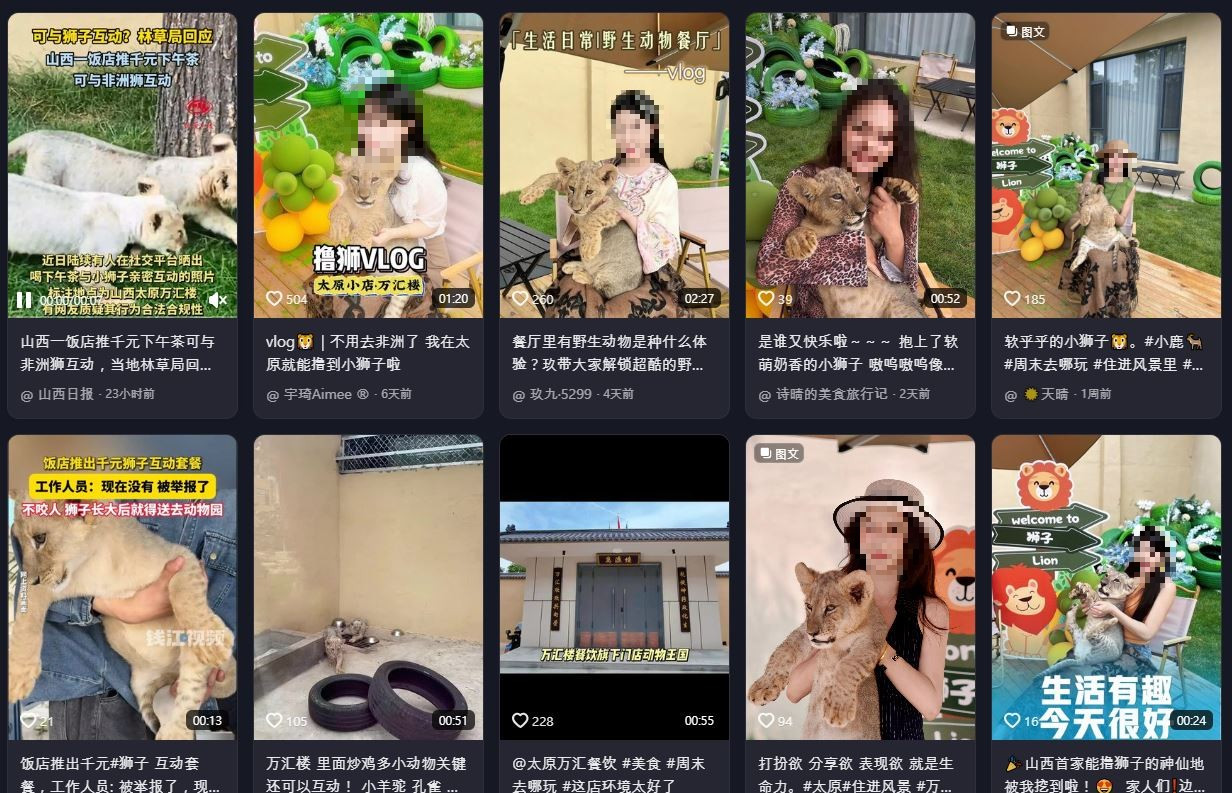This screenshot has width=1232, height=793.
Task: Like the tire enclosure video with 105 likes
Action: (x=274, y=720)
